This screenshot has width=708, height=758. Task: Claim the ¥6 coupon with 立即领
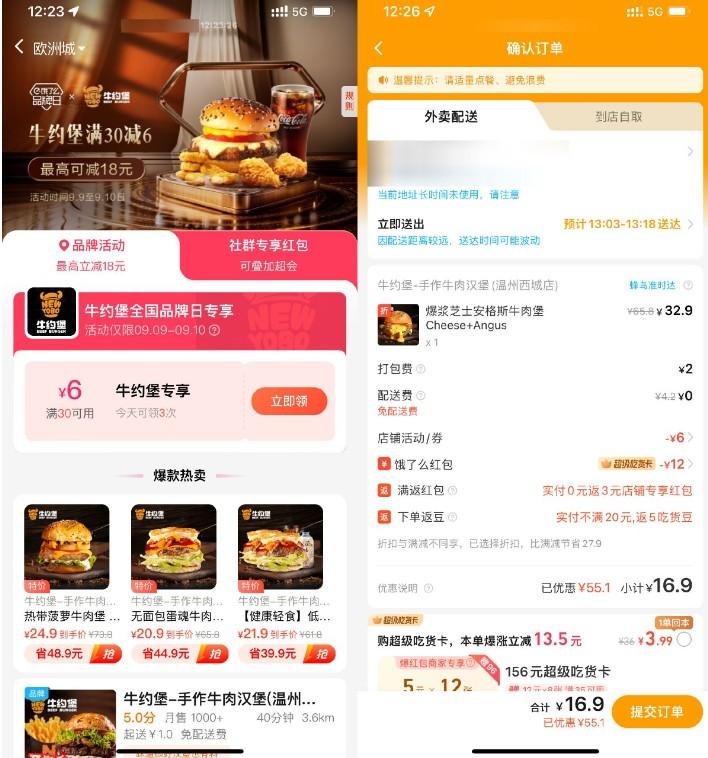click(x=289, y=400)
